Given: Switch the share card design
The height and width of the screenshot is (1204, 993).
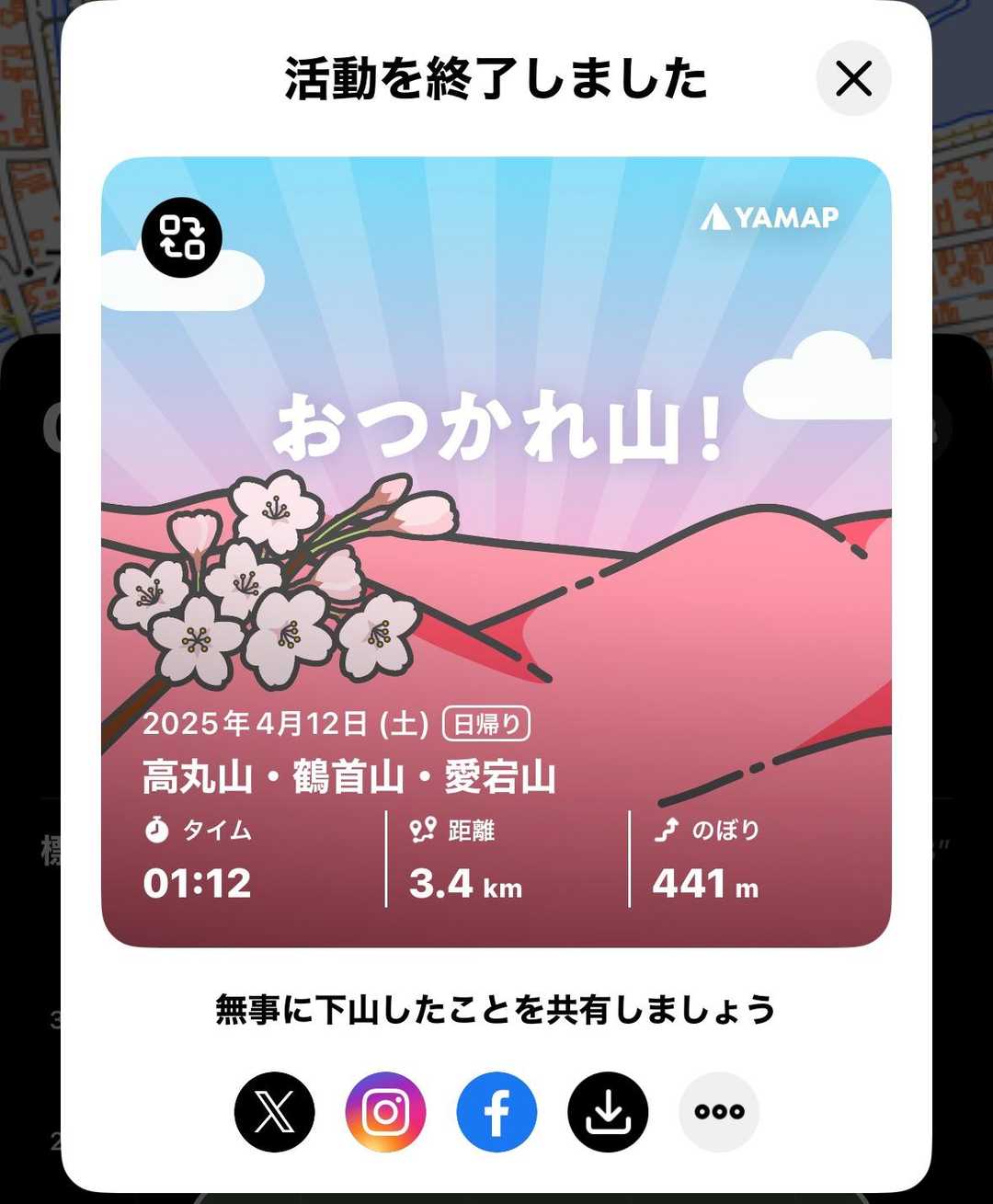Looking at the screenshot, I should (182, 237).
